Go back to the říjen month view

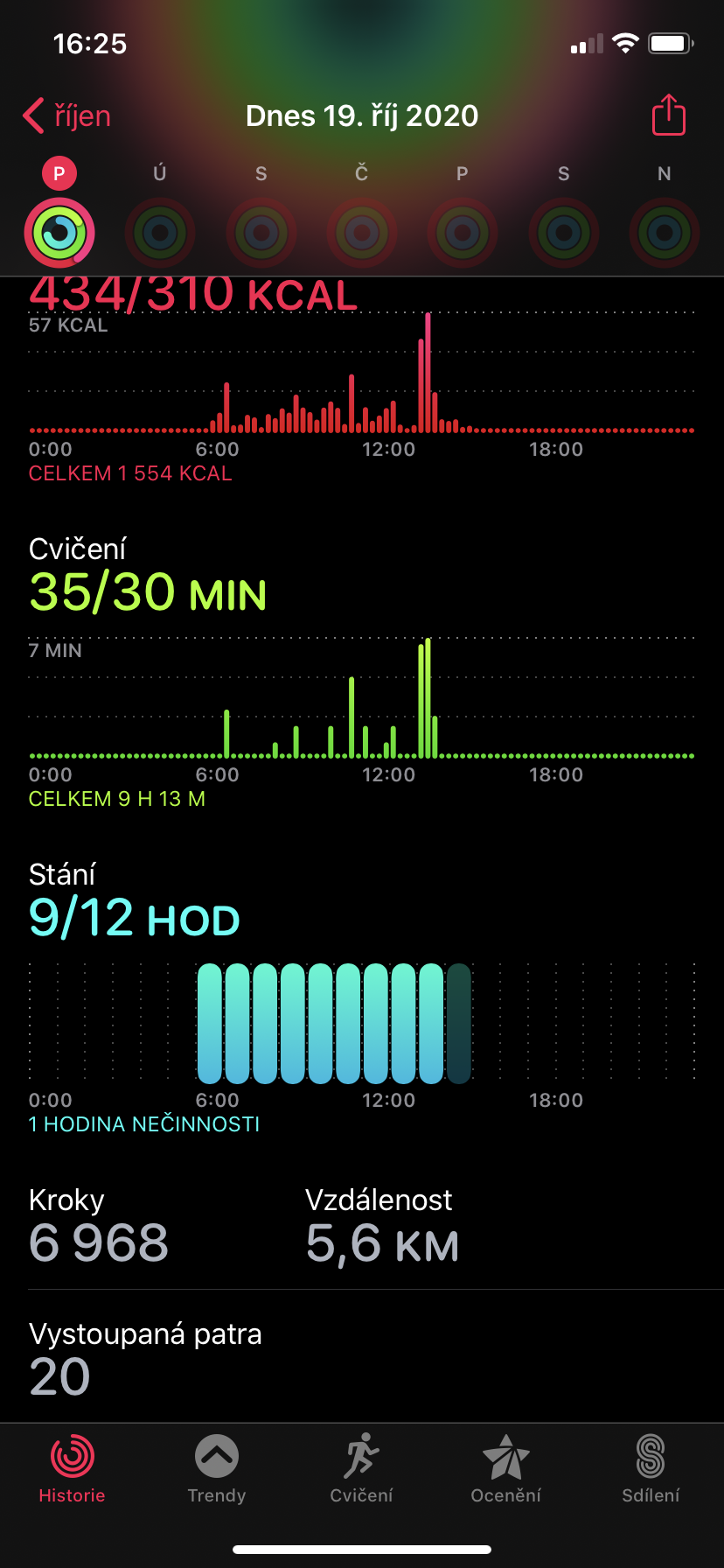[66, 115]
